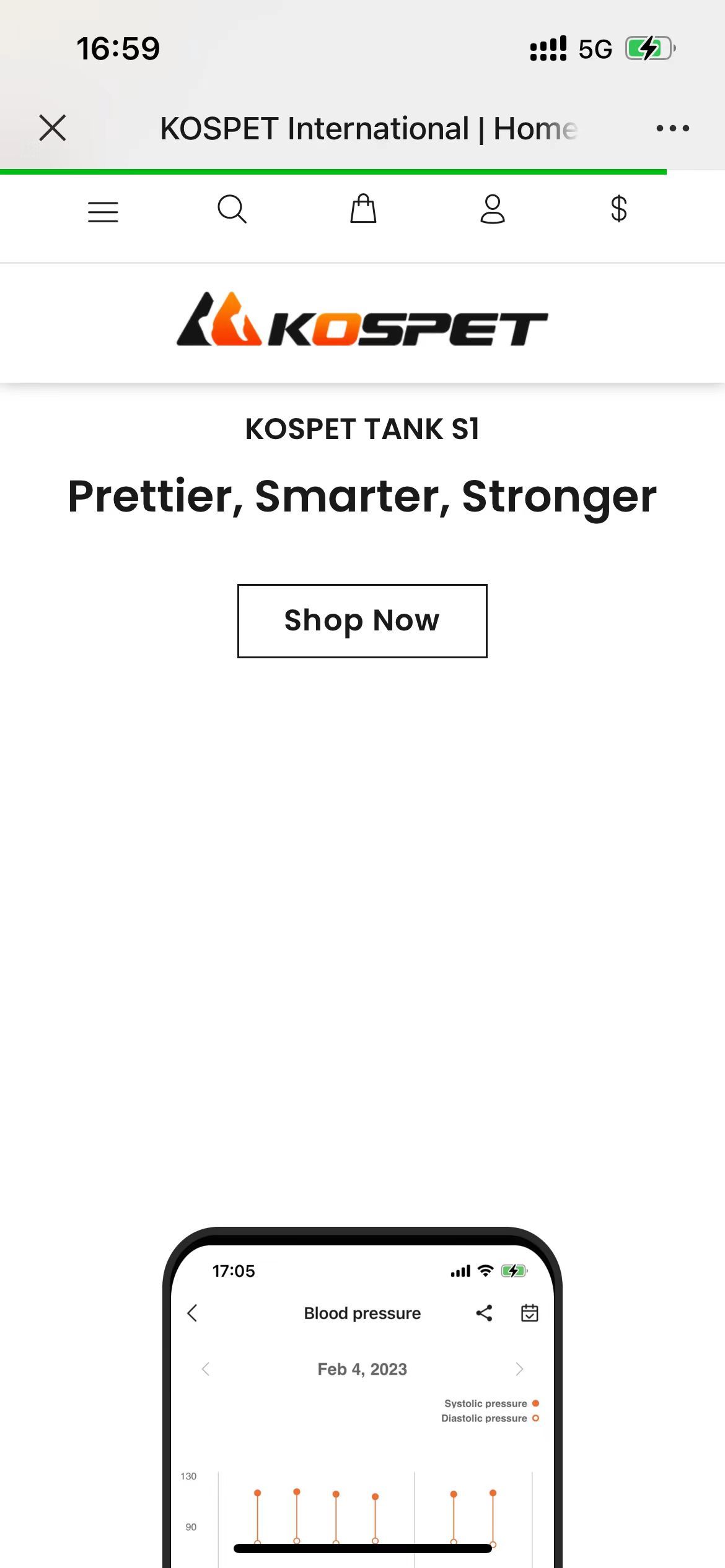This screenshot has height=1568, width=725.
Task: Tap the search magnifier icon
Action: 232,209
